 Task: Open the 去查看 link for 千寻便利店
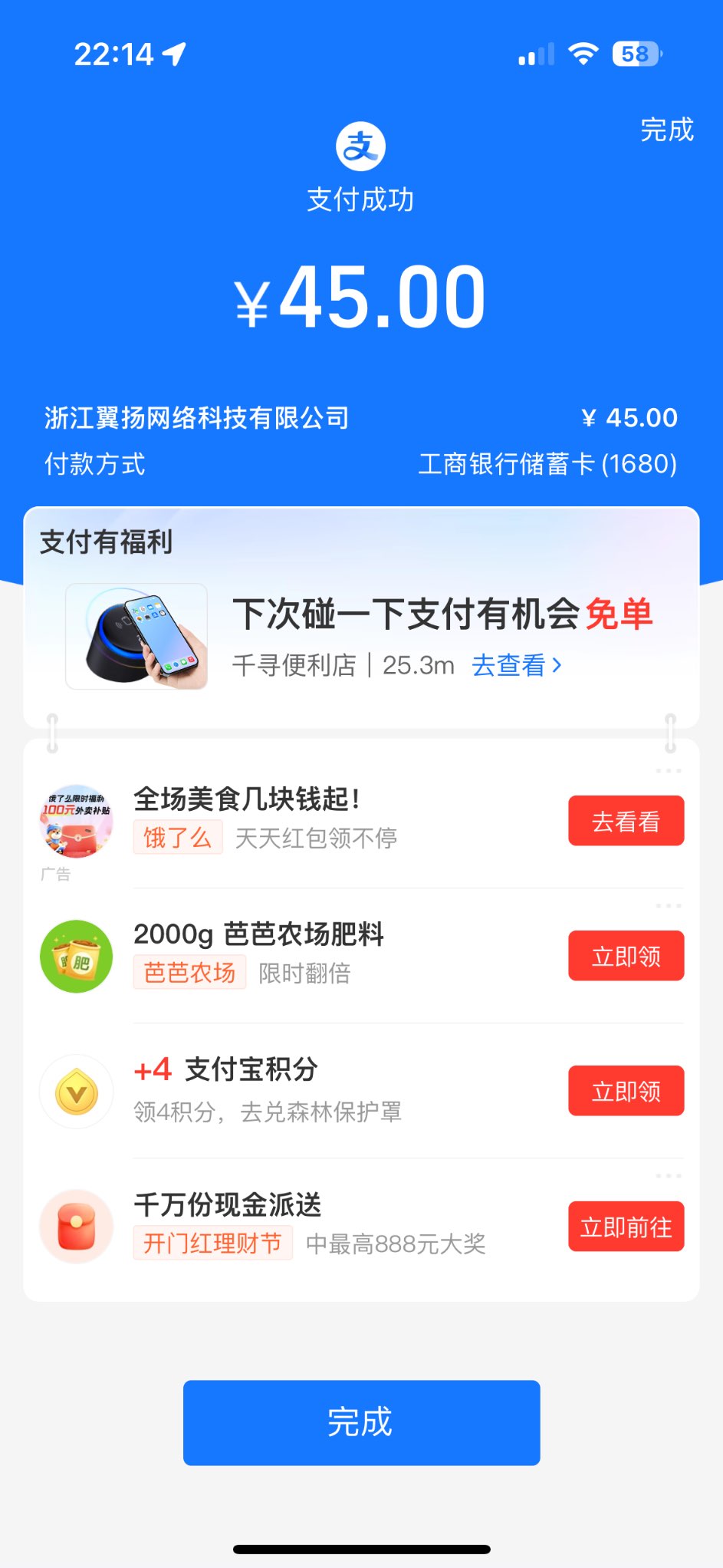coord(516,665)
